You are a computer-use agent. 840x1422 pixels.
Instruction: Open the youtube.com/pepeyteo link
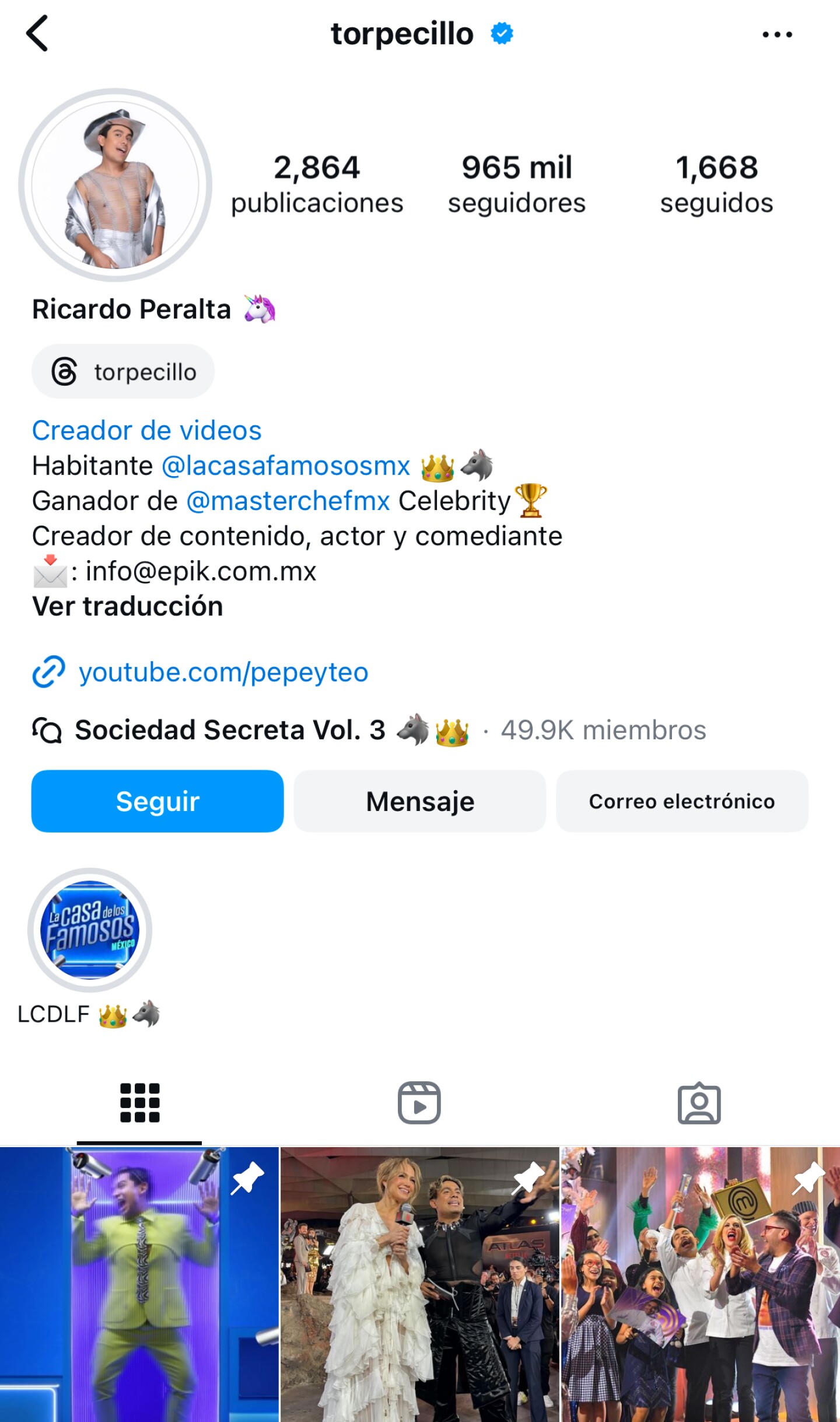[x=223, y=672]
